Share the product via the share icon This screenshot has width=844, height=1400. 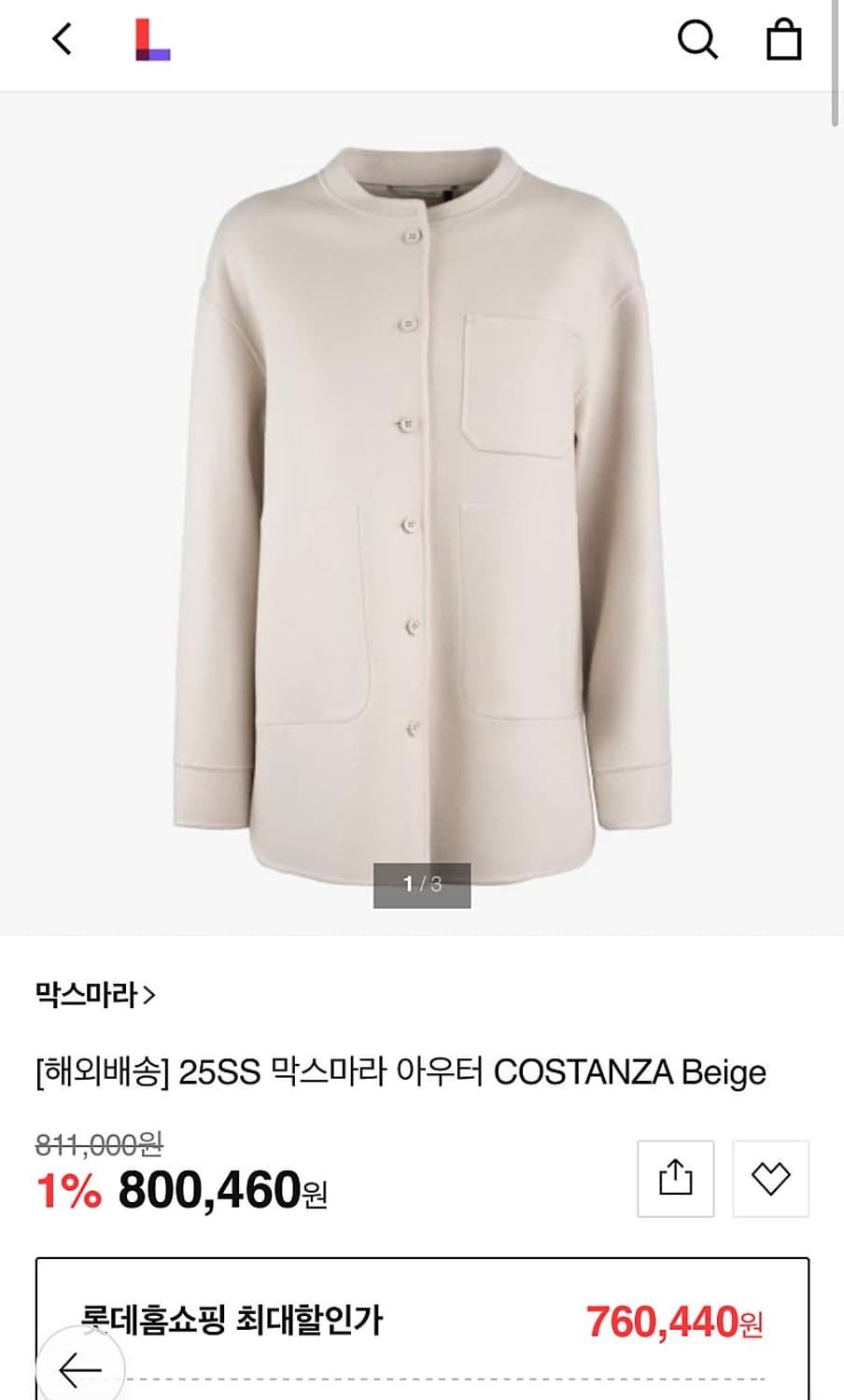point(674,1179)
